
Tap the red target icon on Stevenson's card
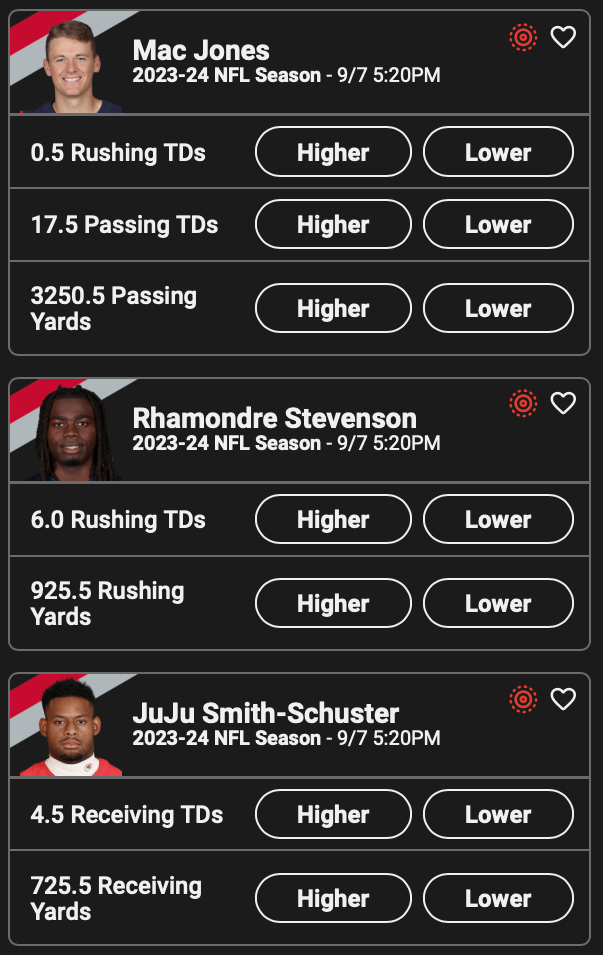tap(523, 403)
